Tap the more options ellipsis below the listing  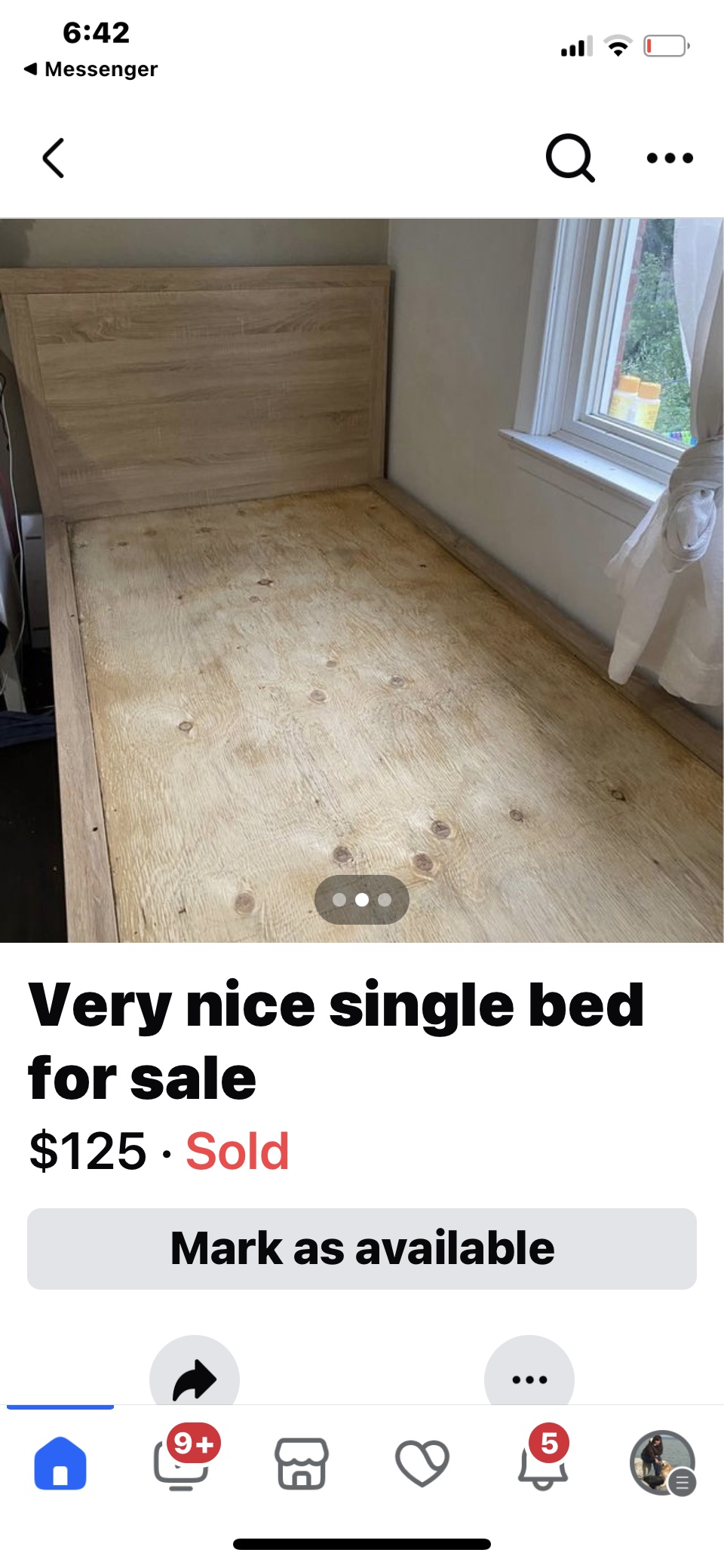[x=530, y=1378]
